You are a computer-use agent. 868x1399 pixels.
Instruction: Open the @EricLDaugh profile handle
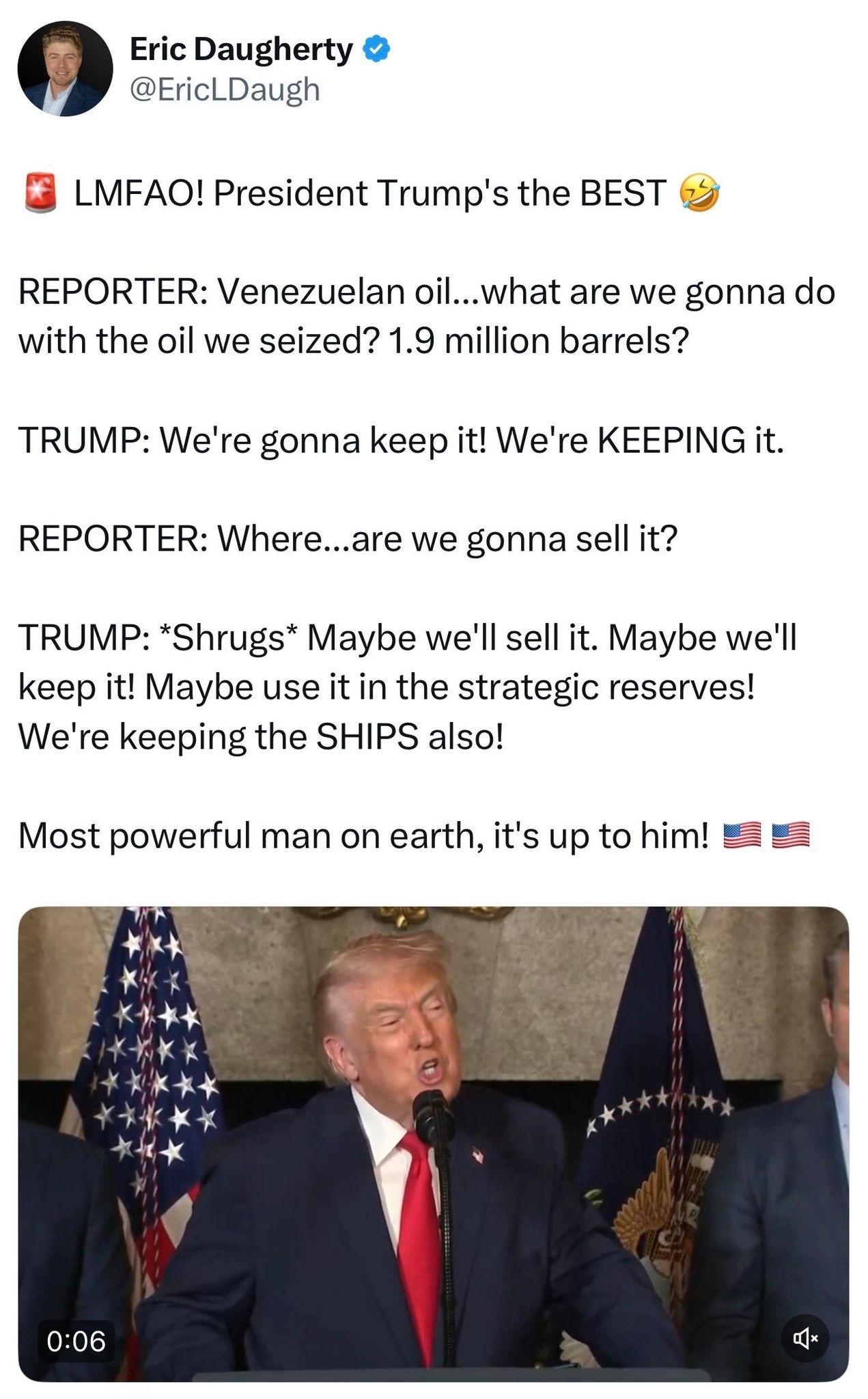coord(224,89)
